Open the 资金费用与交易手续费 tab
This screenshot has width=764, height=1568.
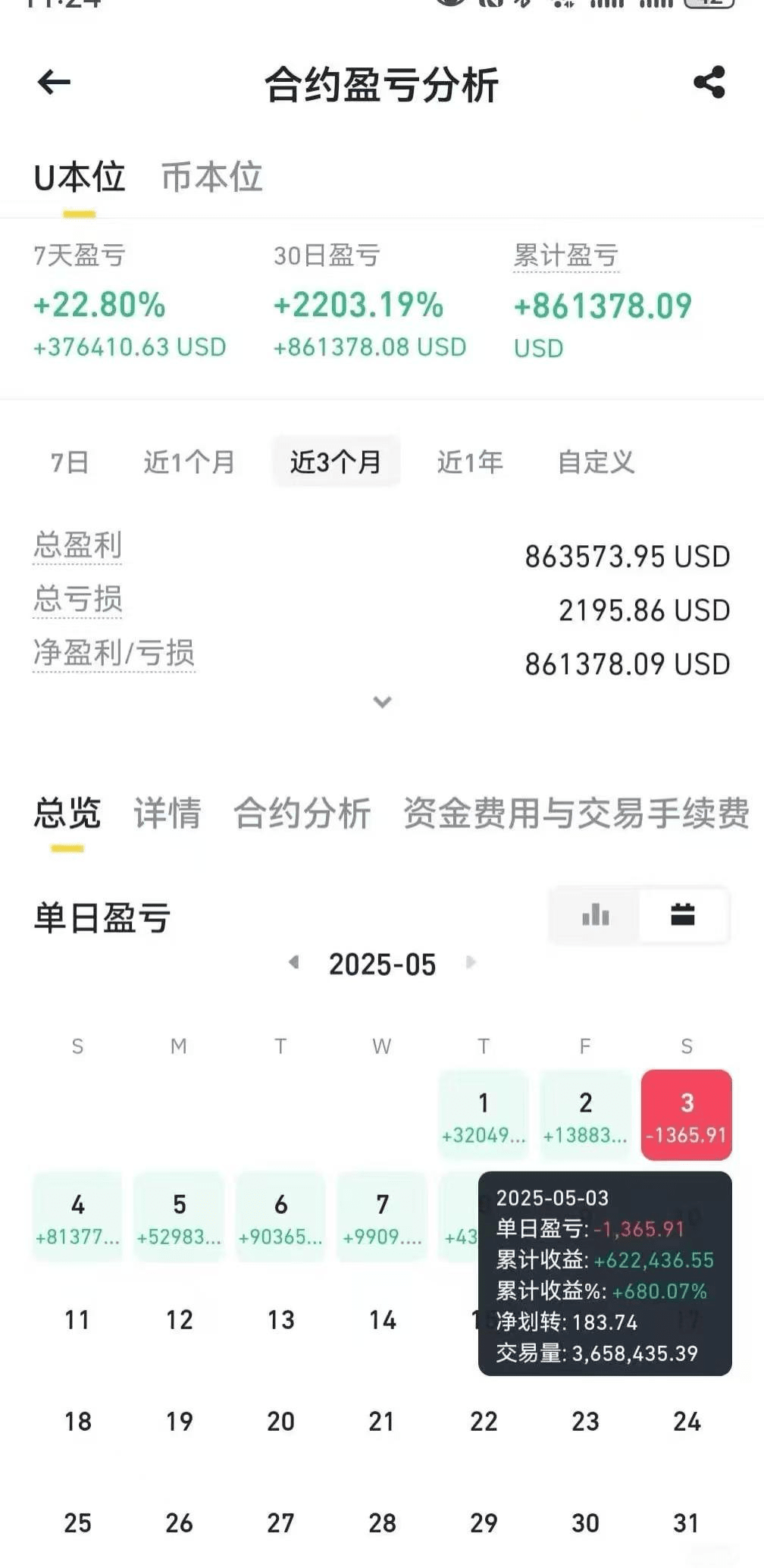point(576,814)
